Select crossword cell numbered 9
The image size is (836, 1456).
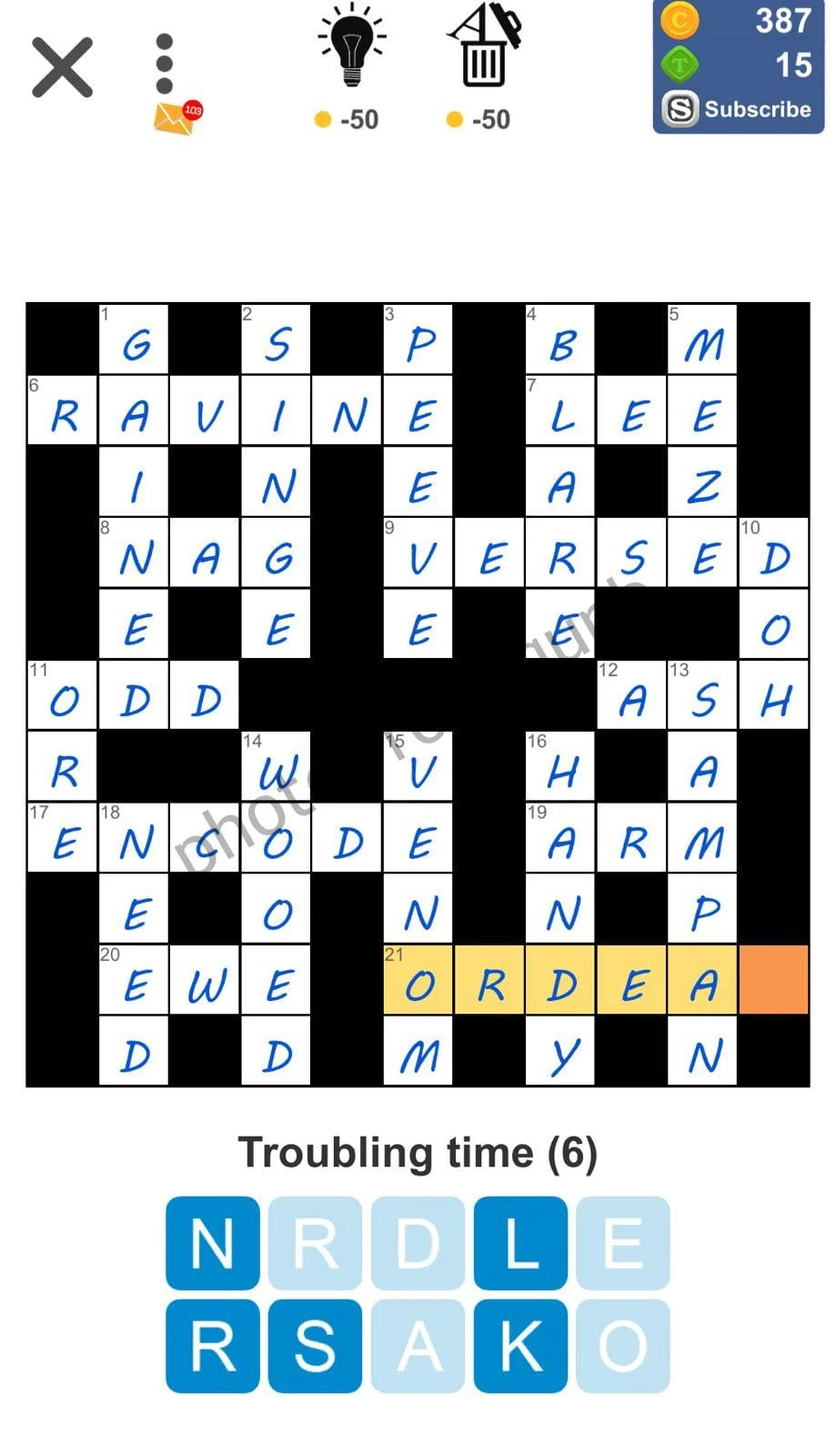pos(418,553)
